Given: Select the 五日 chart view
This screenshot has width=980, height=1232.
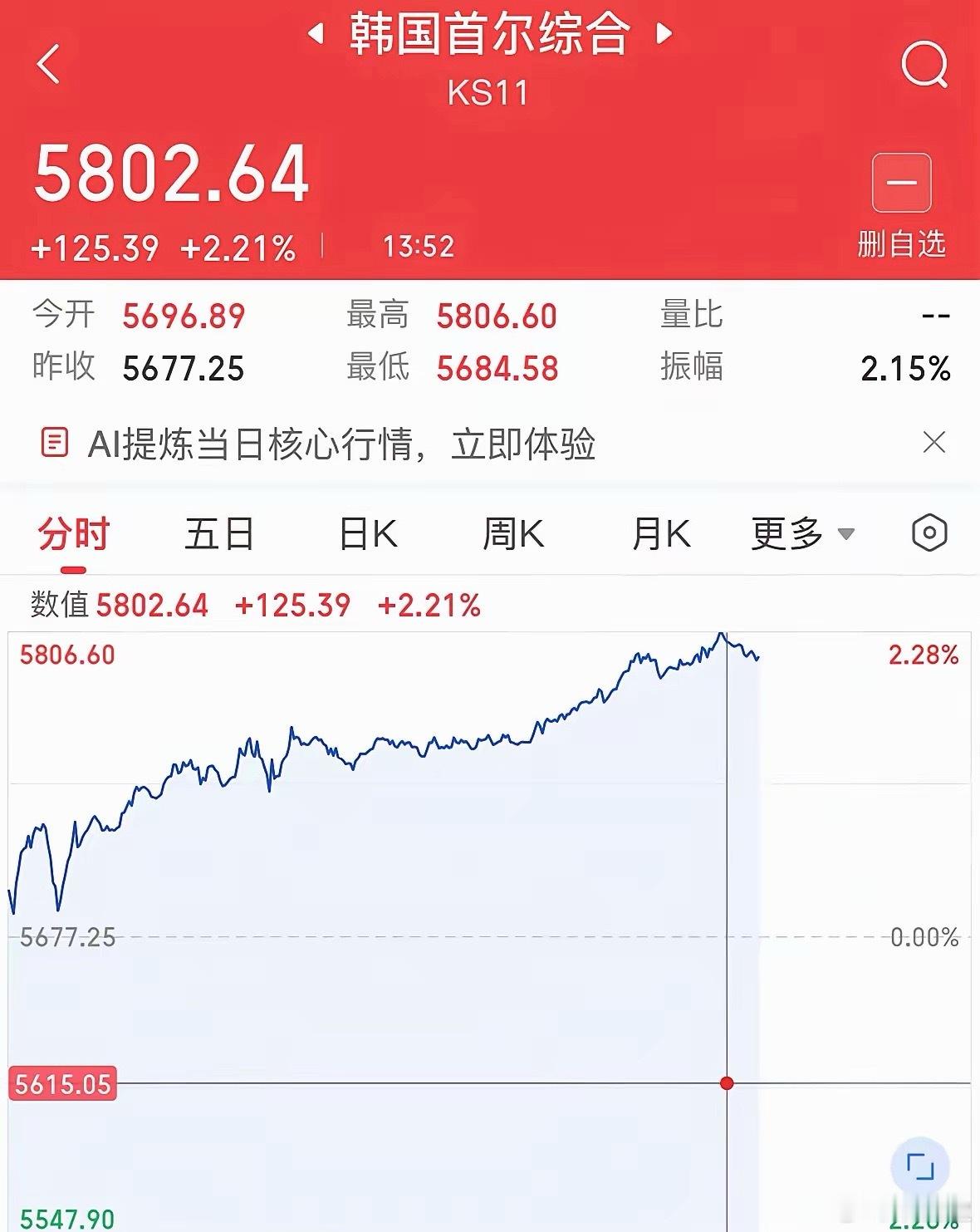Looking at the screenshot, I should pyautogui.click(x=218, y=534).
